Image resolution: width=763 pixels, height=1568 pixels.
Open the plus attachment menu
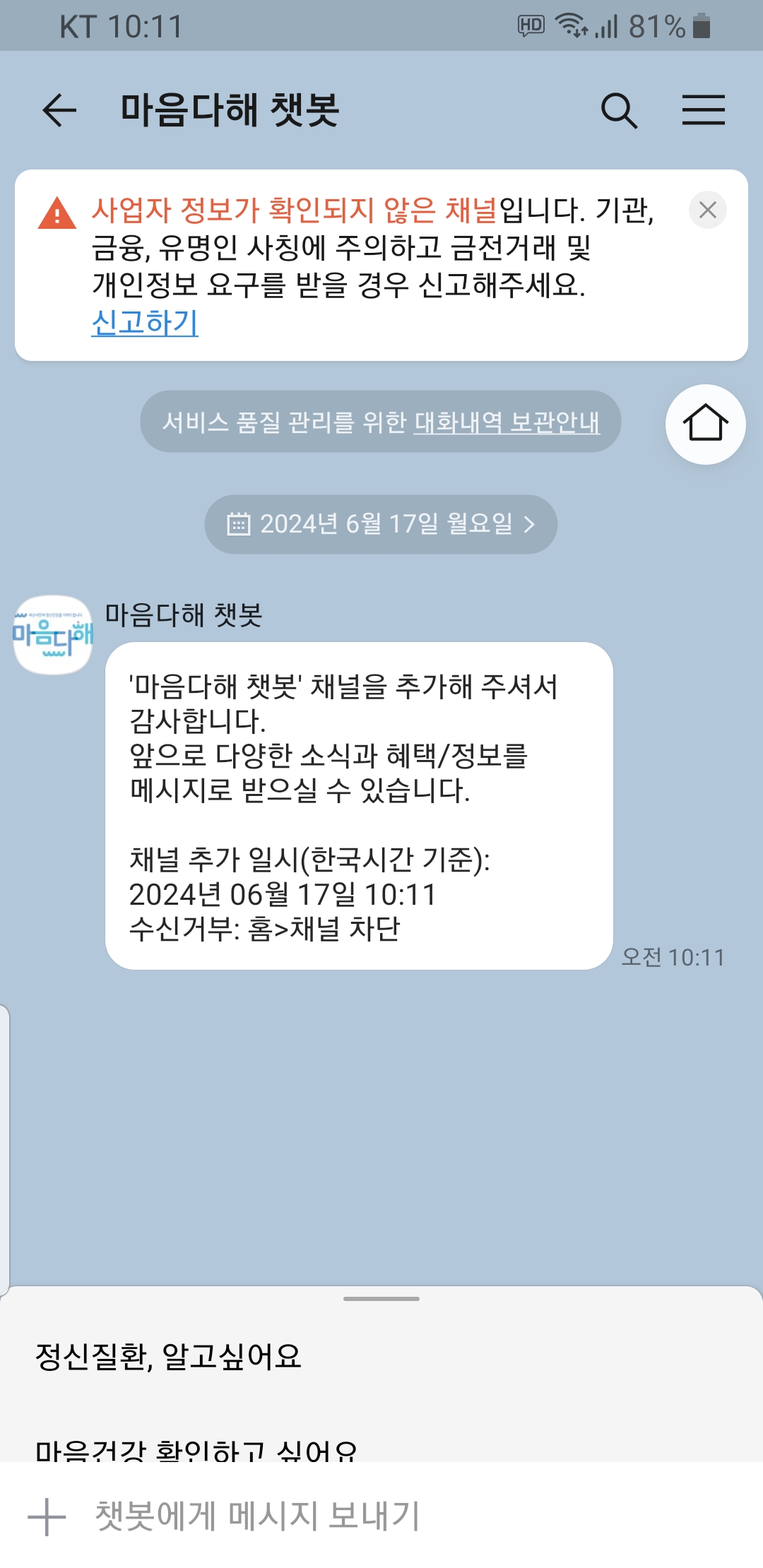click(x=47, y=1516)
